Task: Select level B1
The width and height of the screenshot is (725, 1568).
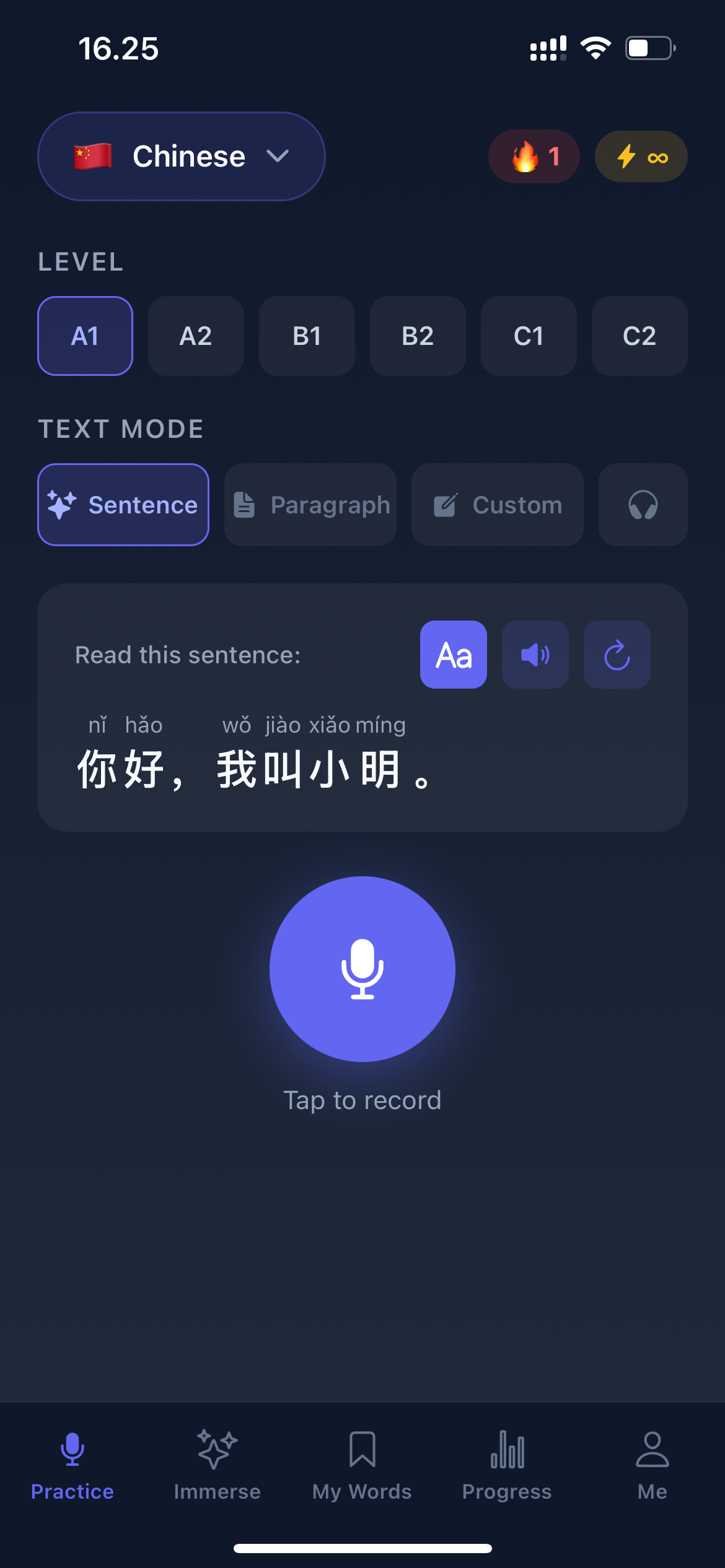Action: pyautogui.click(x=306, y=336)
